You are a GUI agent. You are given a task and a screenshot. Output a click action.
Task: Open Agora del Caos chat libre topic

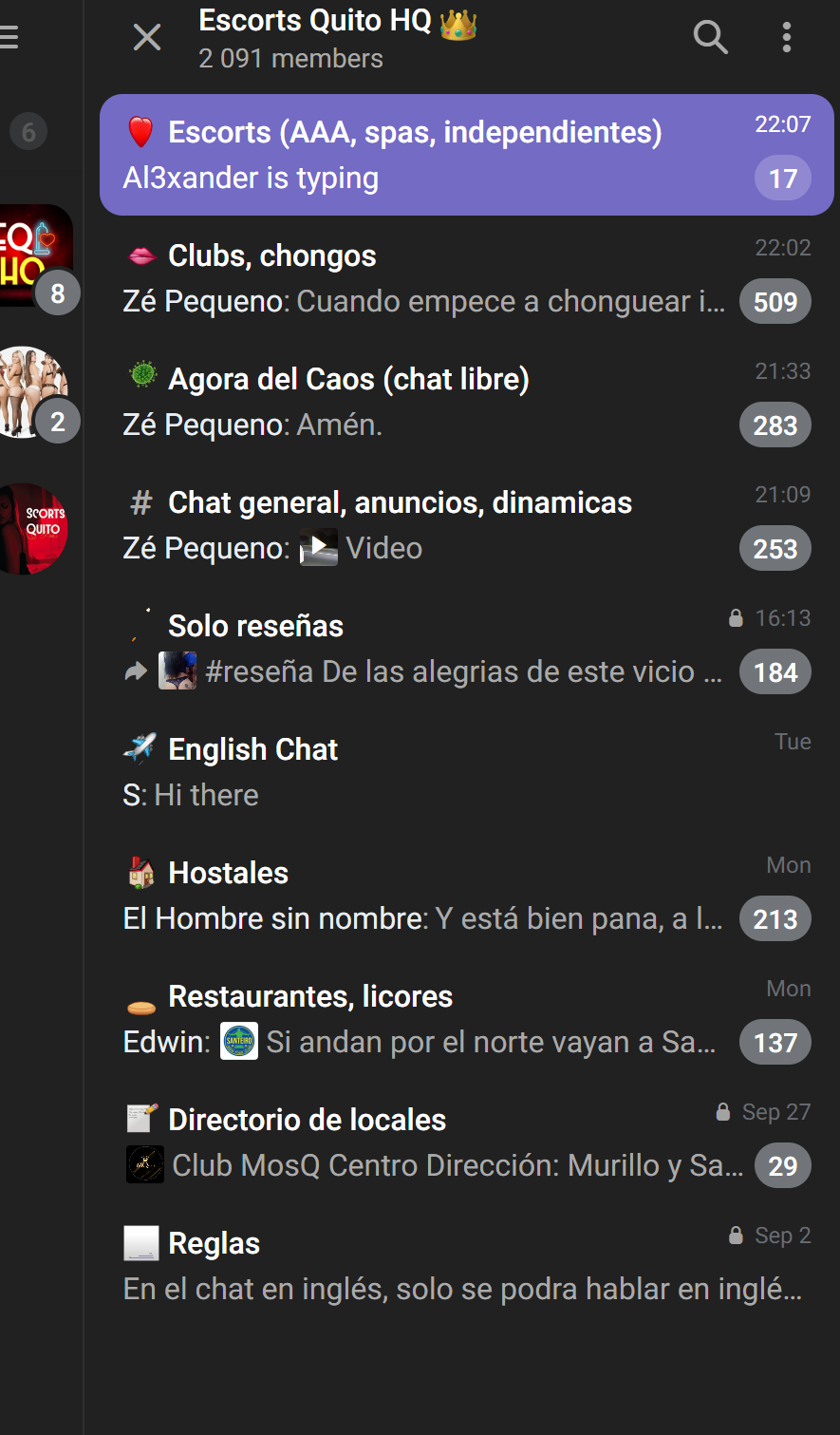pyautogui.click(x=467, y=402)
